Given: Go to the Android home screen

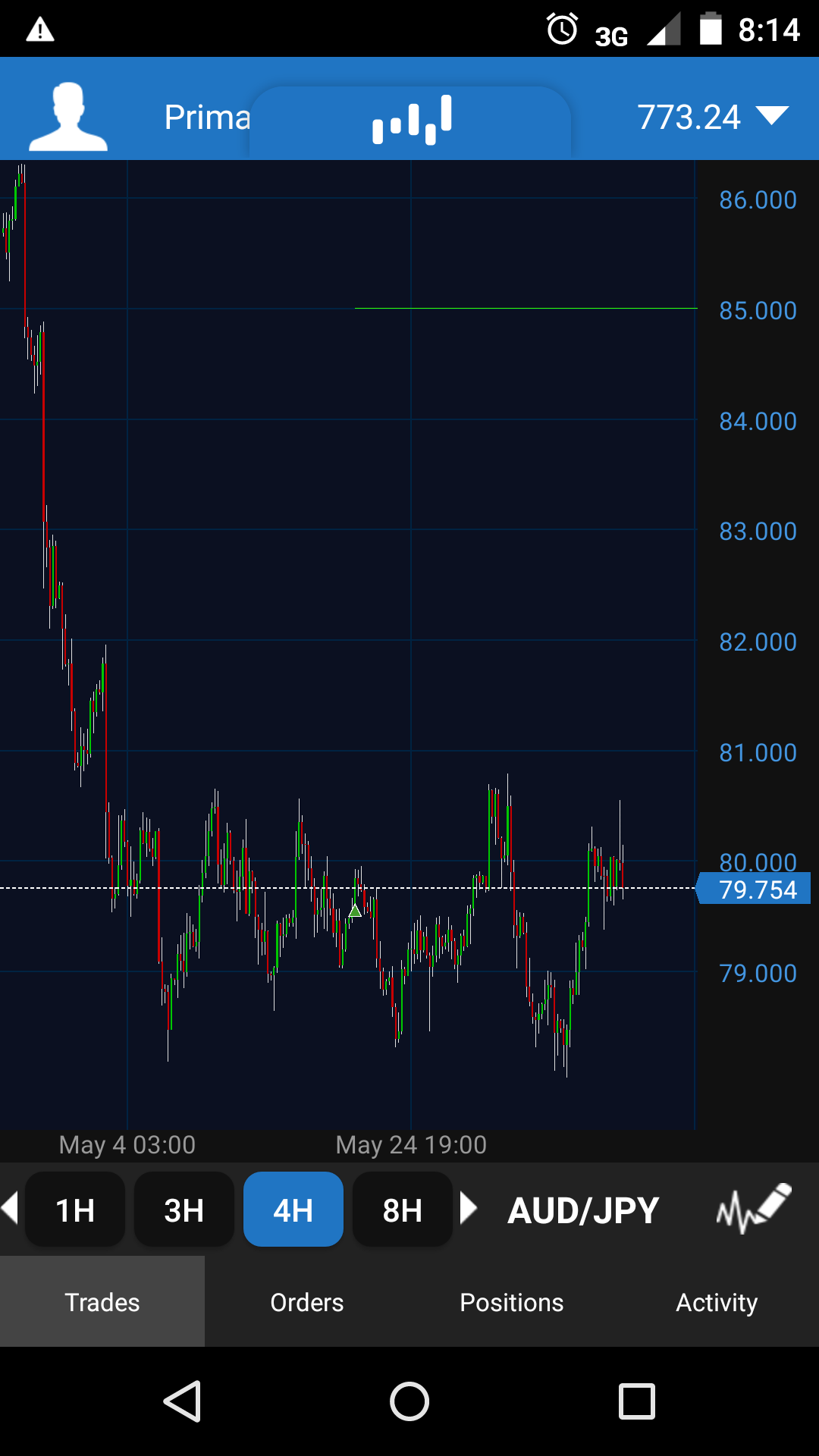Looking at the screenshot, I should [x=409, y=1401].
